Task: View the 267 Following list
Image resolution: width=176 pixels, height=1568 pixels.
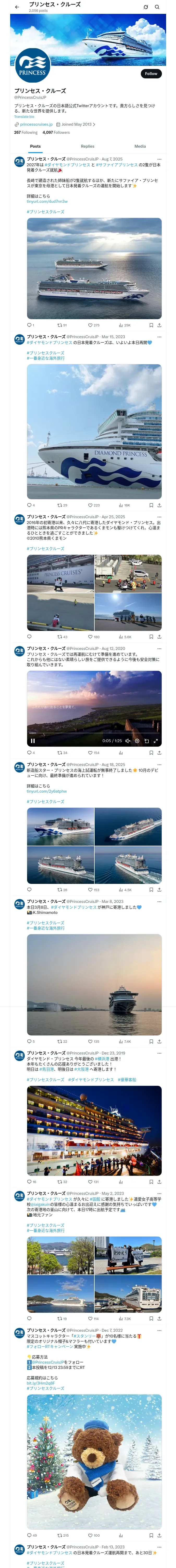Action: (x=26, y=132)
